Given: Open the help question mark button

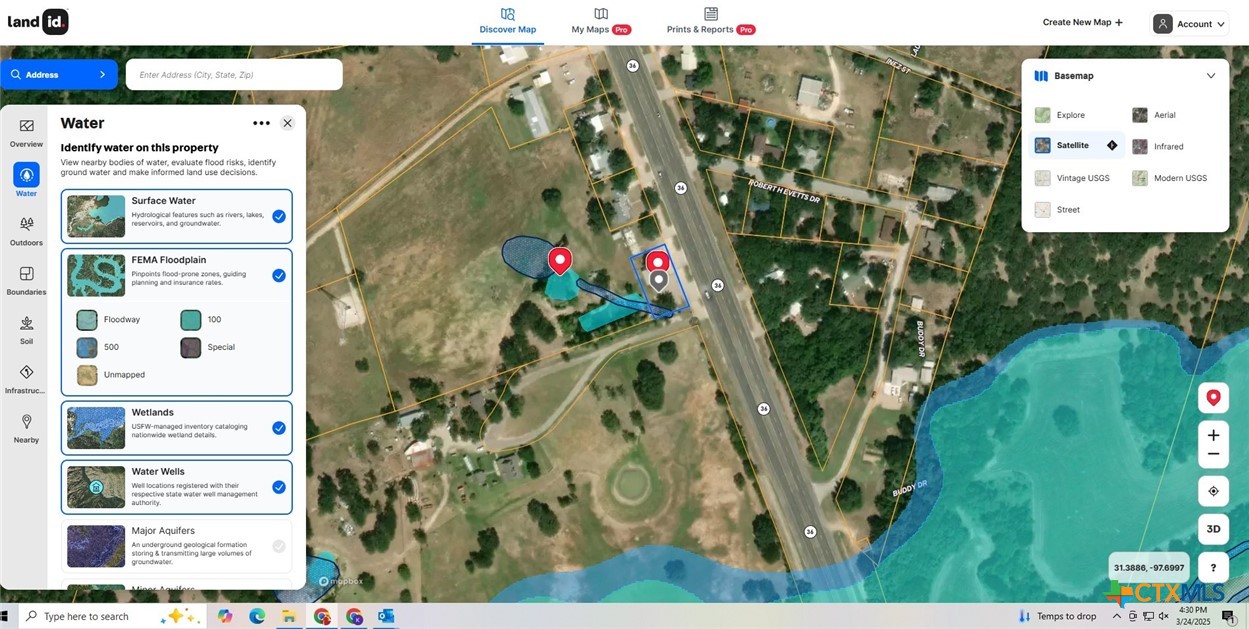Looking at the screenshot, I should (x=1213, y=567).
